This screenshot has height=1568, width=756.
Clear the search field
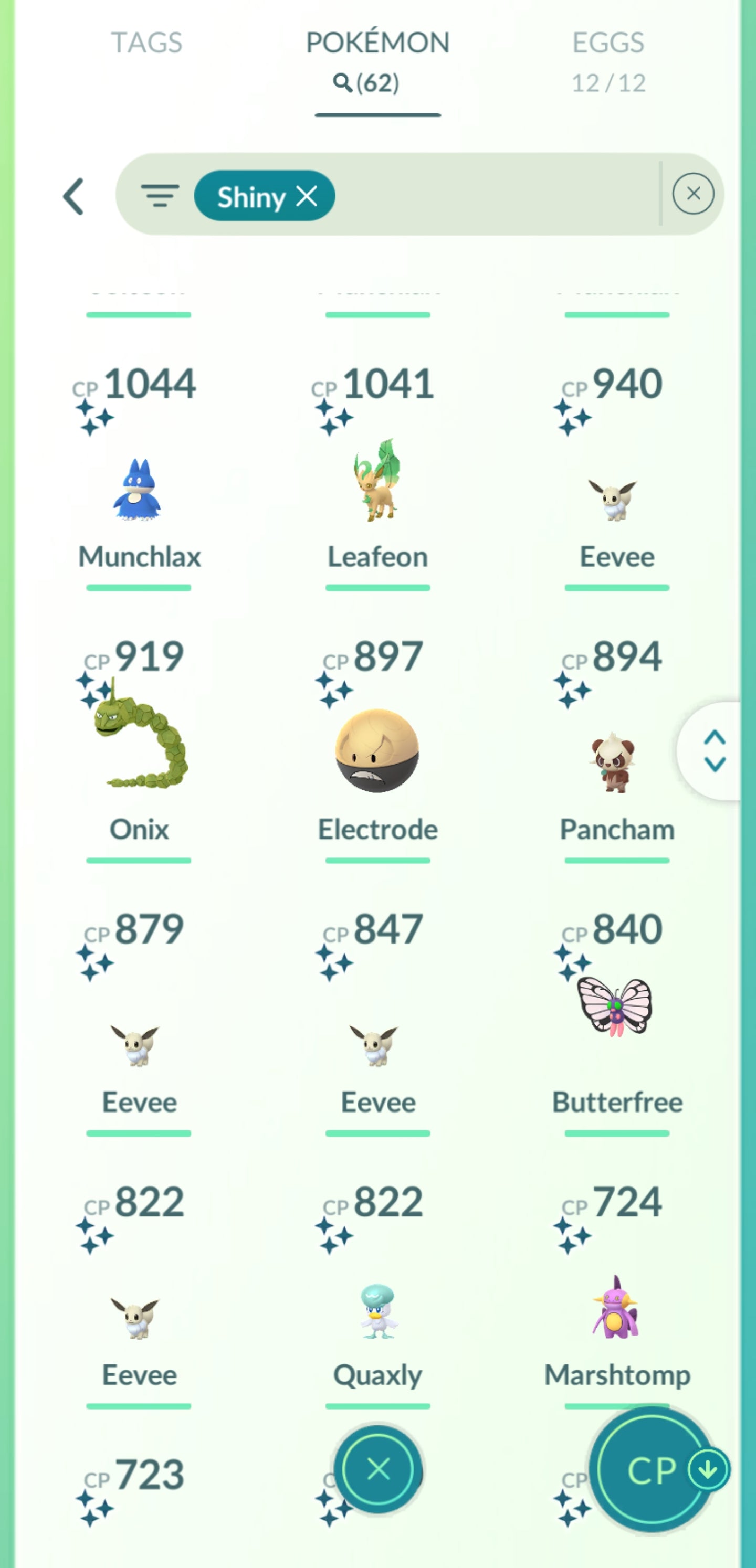point(692,194)
